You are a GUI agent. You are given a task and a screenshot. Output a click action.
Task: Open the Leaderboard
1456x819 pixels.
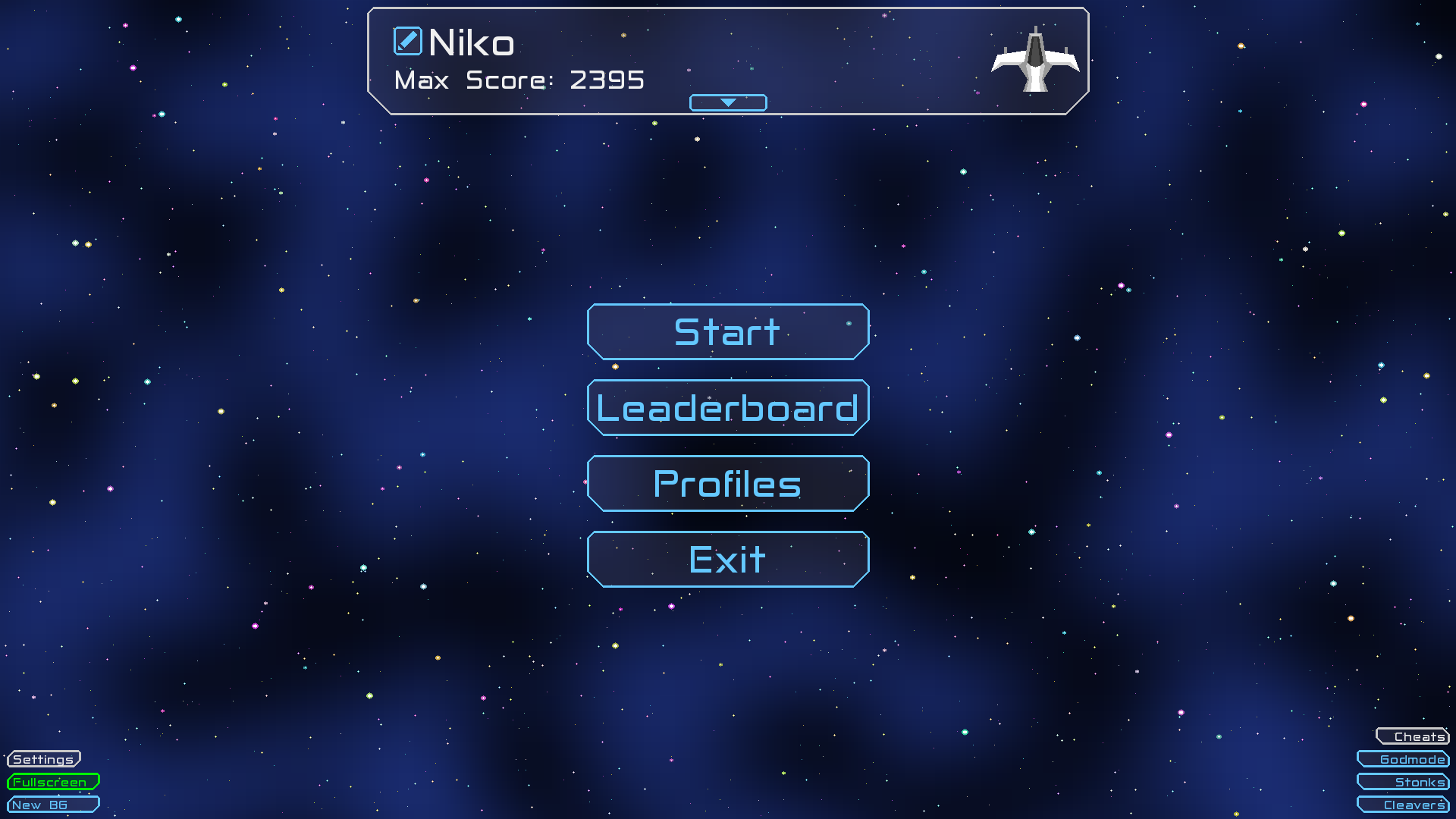tap(728, 408)
